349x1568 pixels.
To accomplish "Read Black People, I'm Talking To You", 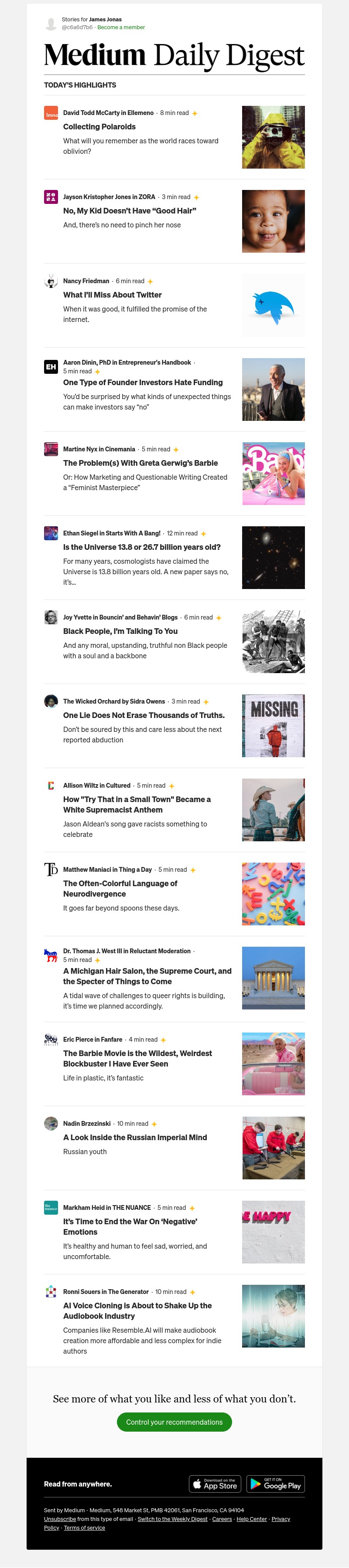I will point(120,631).
